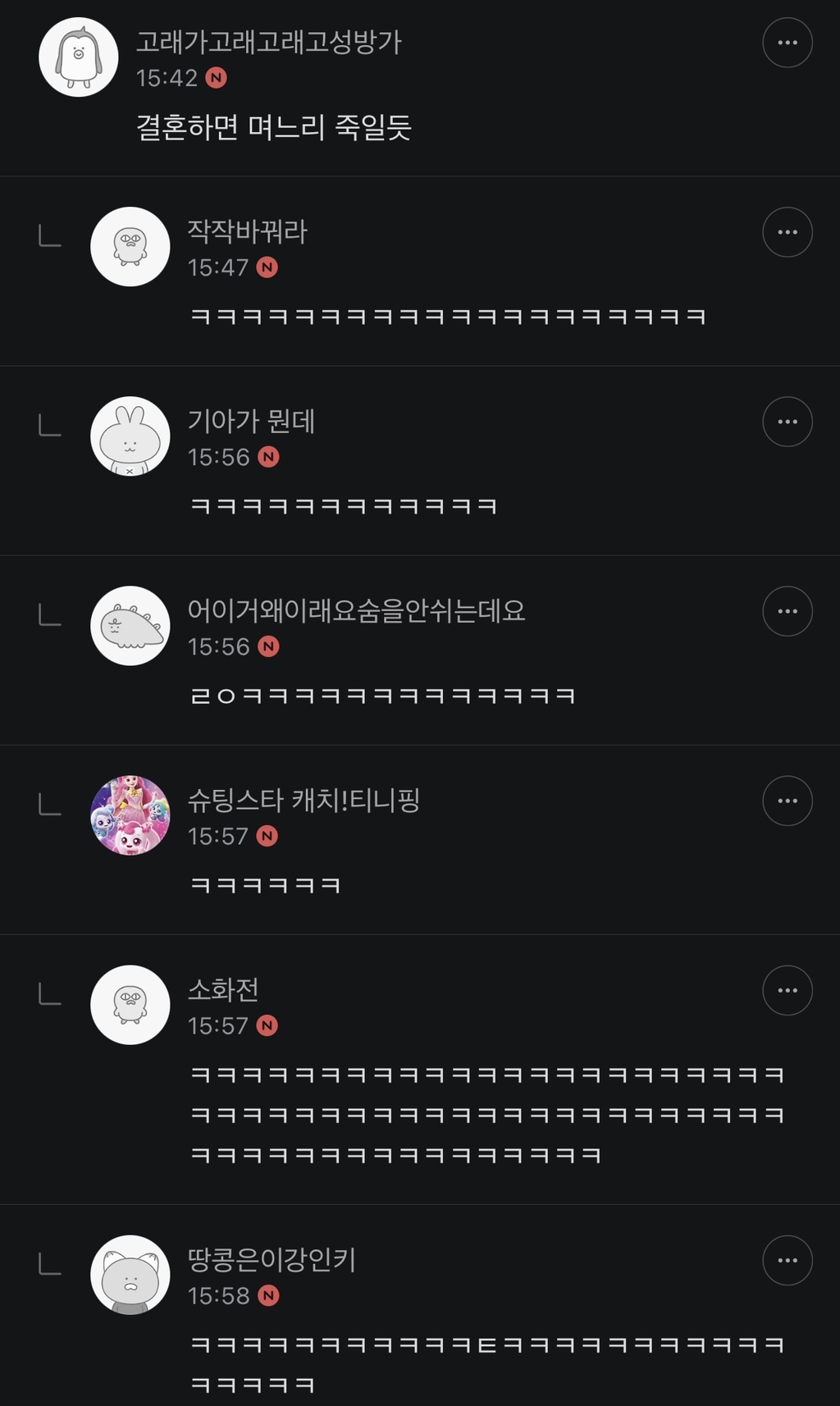Screen dimensions: 840x1406
Task: Open more options for 땅콩은이강인키's reply
Action: [x=787, y=1260]
